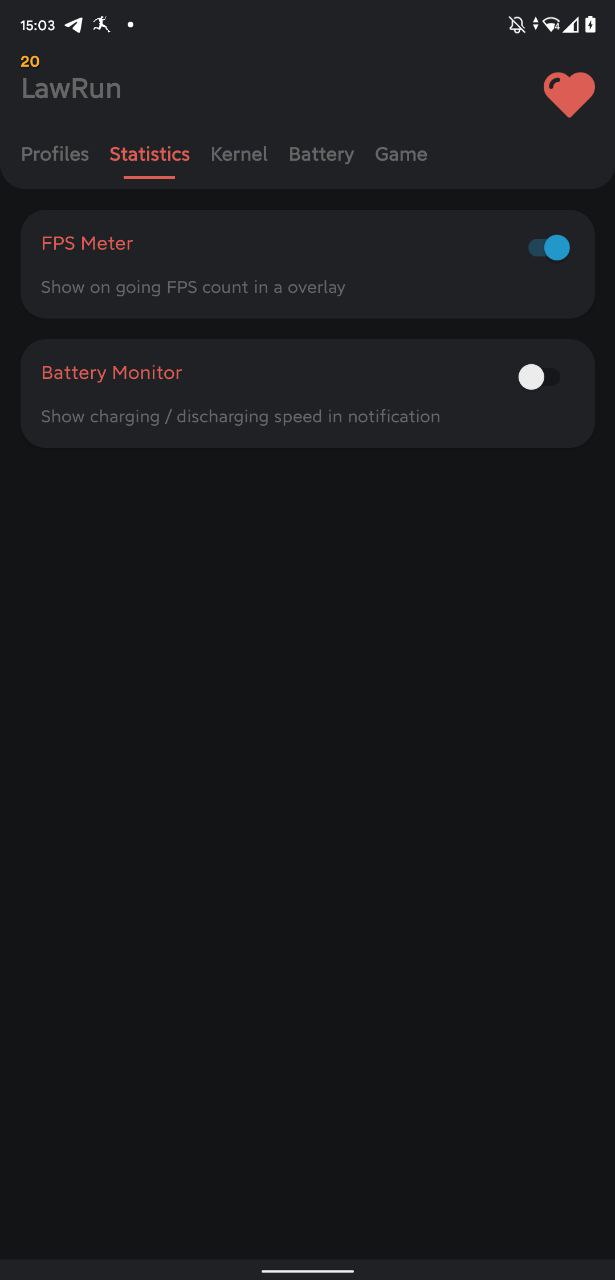615x1280 pixels.
Task: Select the Statistics tab
Action: (149, 154)
